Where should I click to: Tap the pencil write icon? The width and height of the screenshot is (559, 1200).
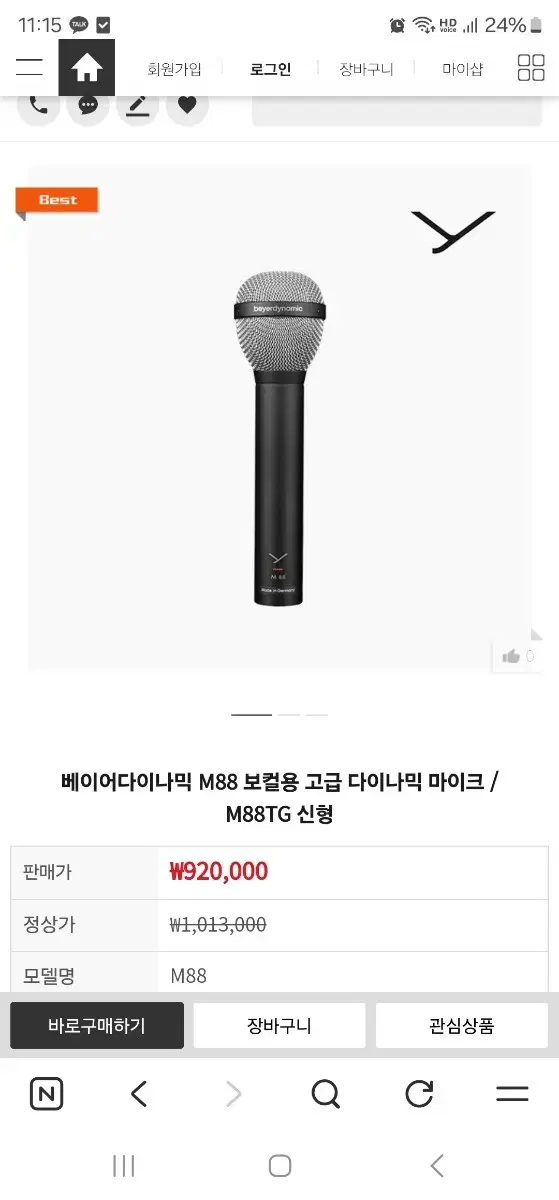138,105
